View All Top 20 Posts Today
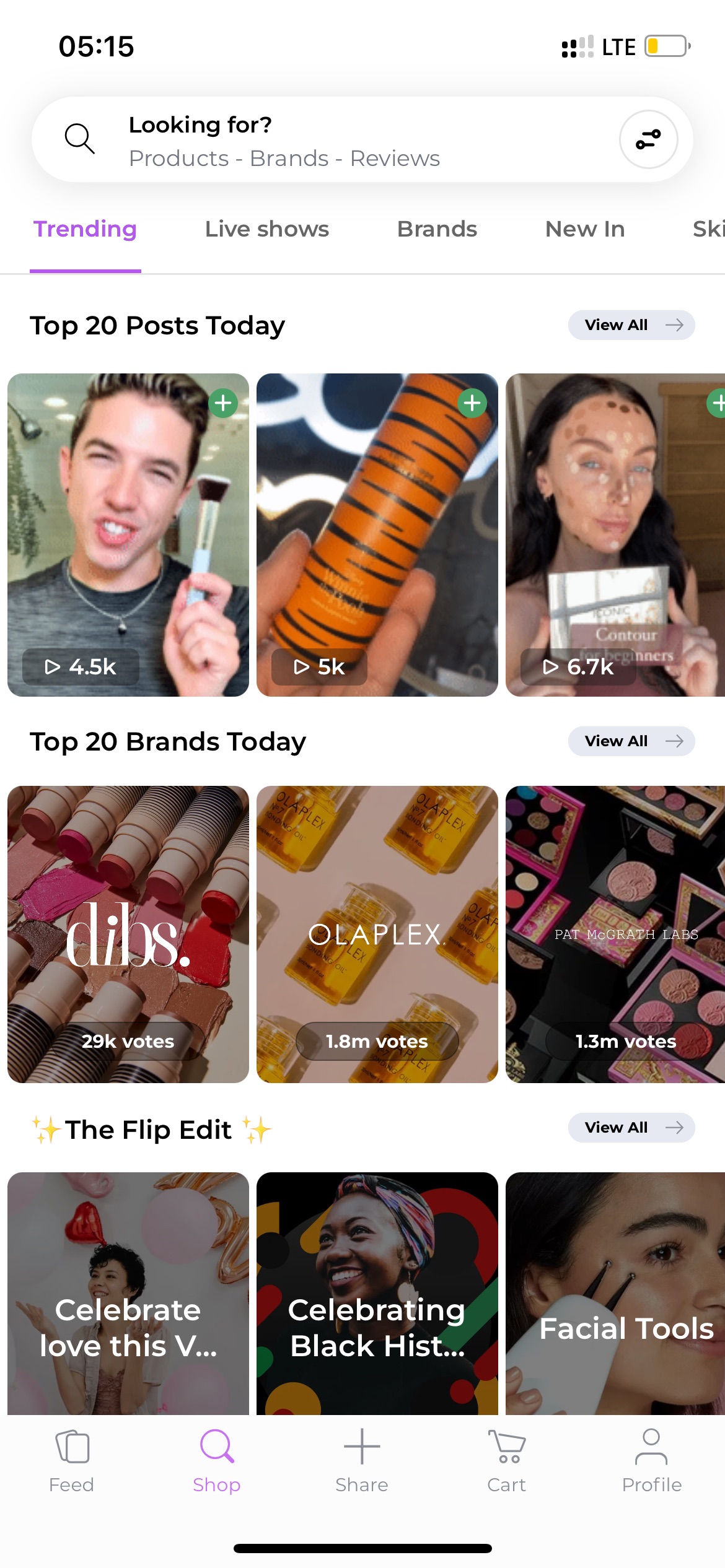This screenshot has height=1568, width=725. click(631, 324)
